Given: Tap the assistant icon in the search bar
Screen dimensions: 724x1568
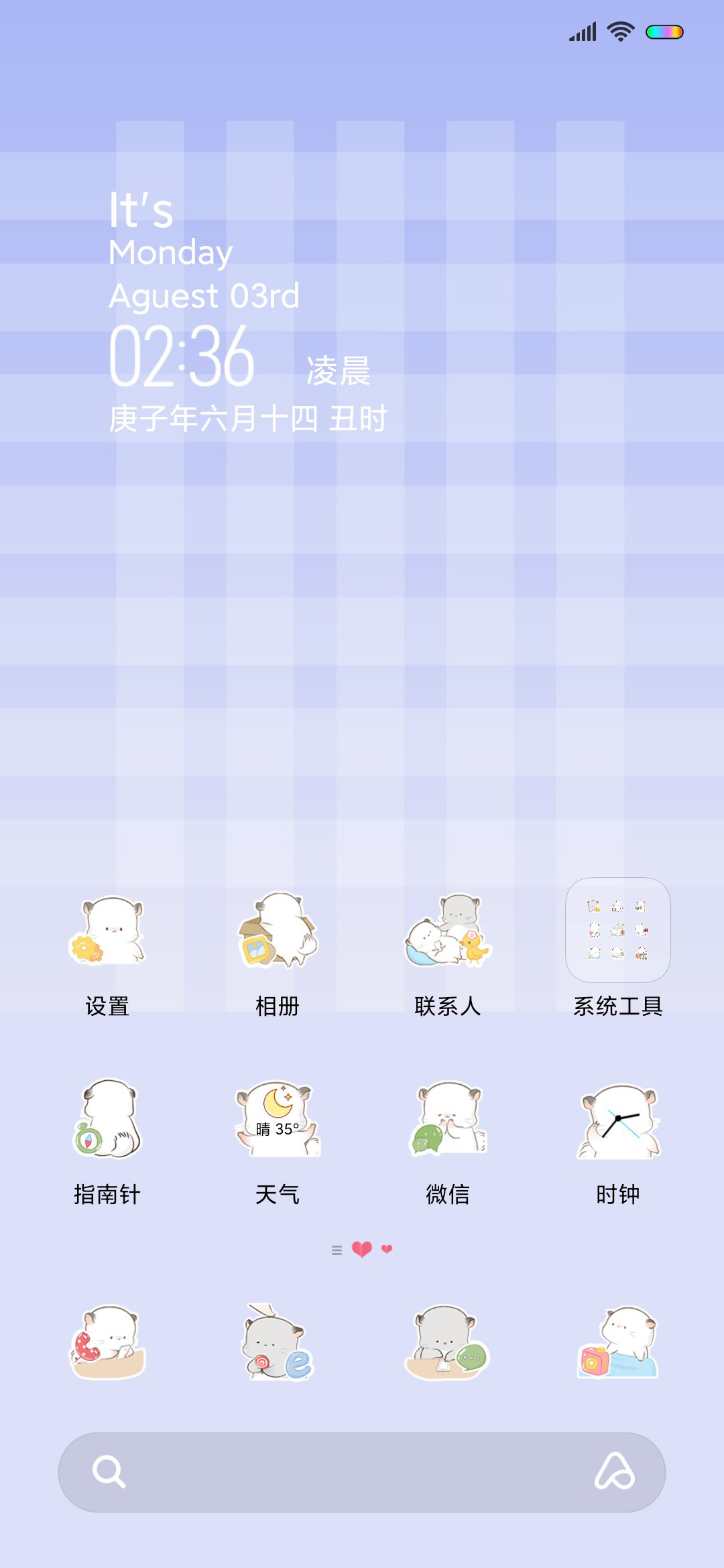Looking at the screenshot, I should [615, 1472].
